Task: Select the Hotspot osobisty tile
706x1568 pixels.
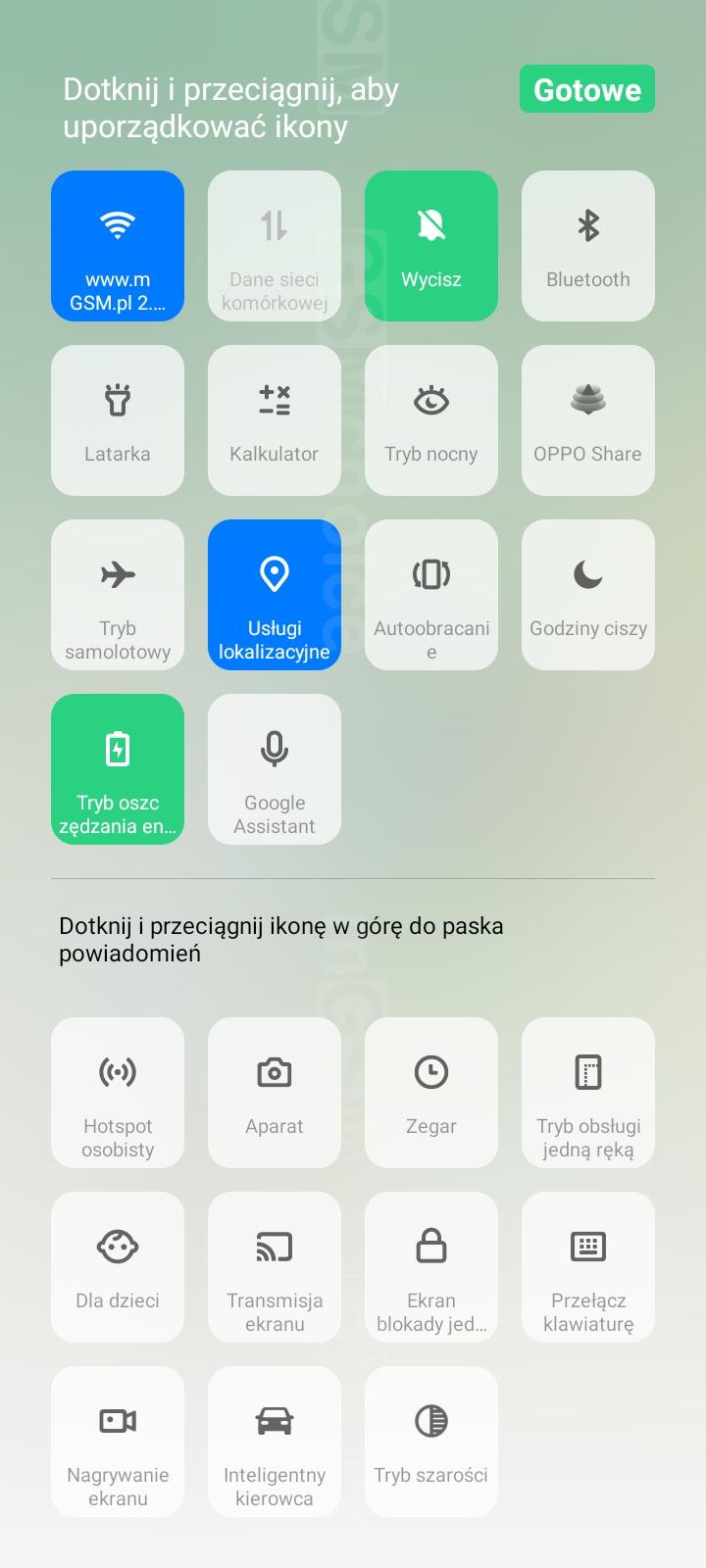Action: (118, 1093)
